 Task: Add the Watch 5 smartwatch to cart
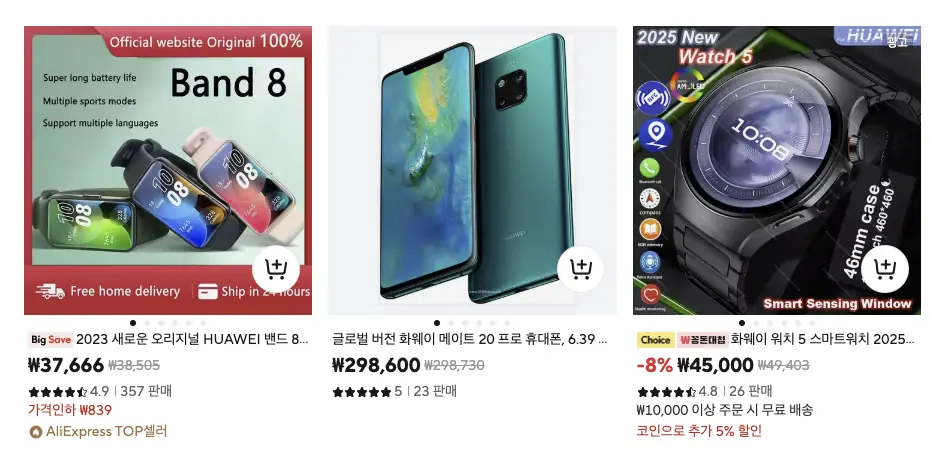pos(885,270)
